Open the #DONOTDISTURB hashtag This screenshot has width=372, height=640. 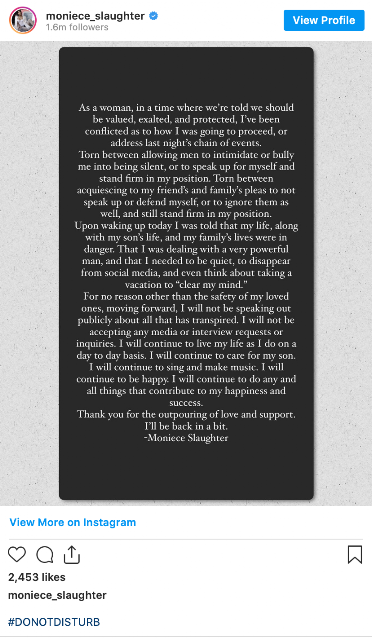(54, 622)
